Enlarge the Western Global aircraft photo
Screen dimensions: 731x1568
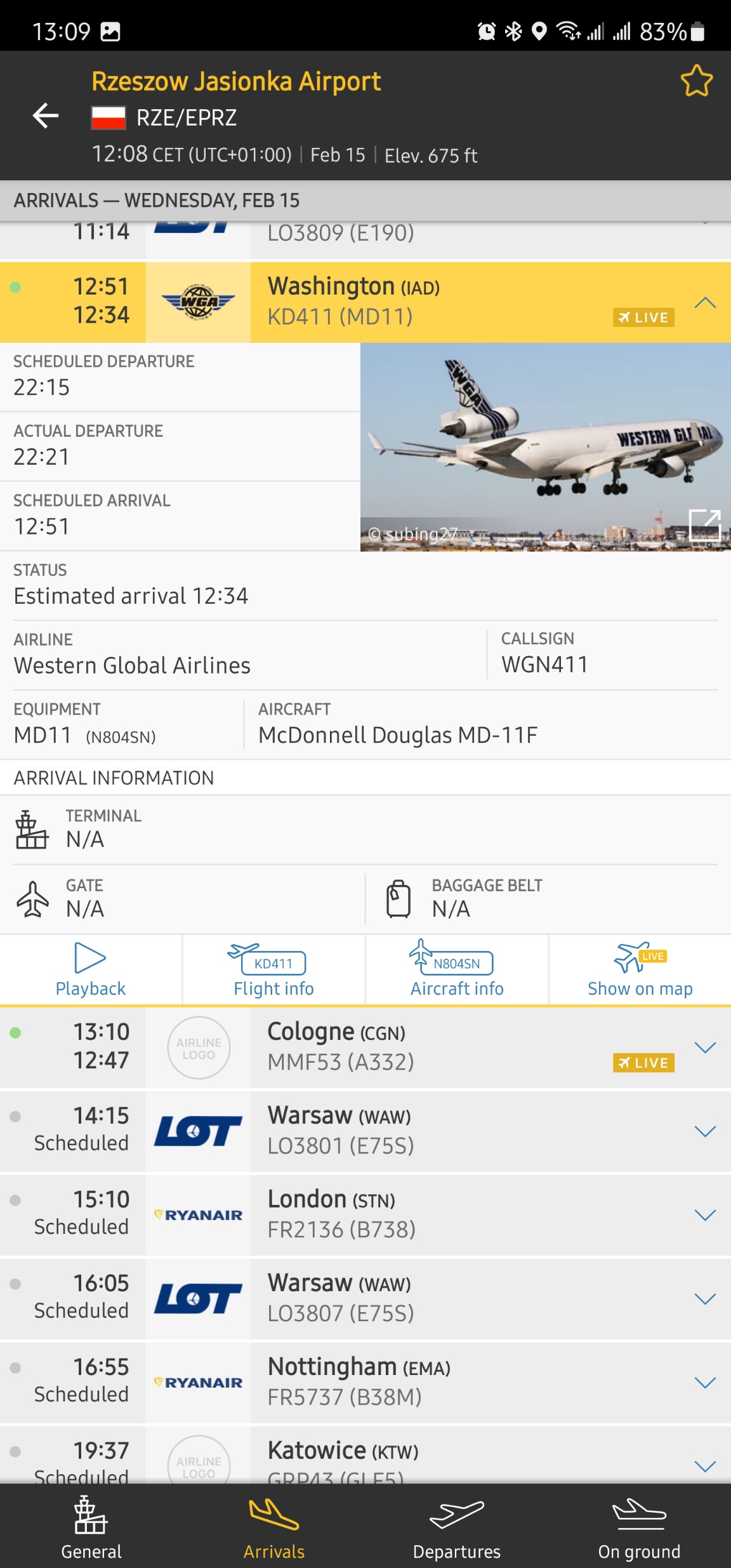704,525
